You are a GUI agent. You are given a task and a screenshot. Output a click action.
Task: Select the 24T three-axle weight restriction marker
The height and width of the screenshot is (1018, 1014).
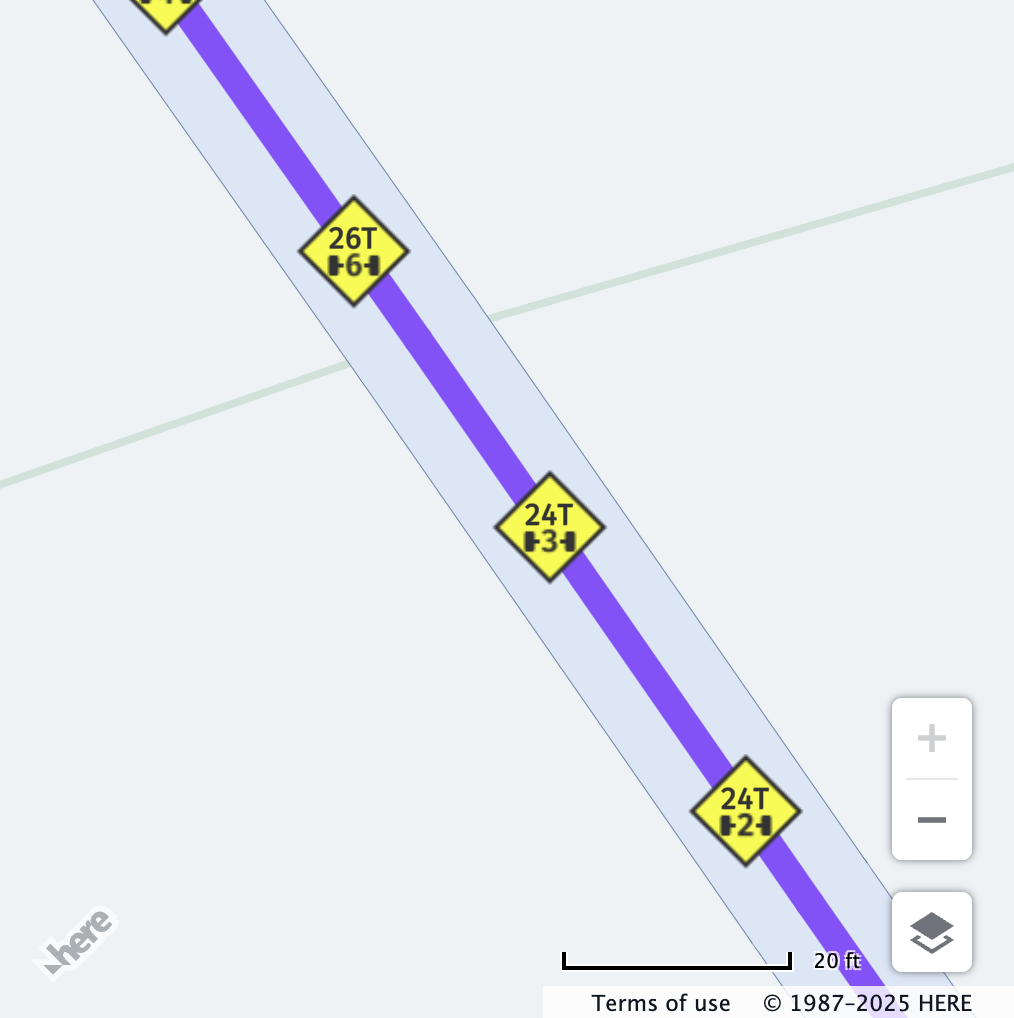pyautogui.click(x=550, y=528)
